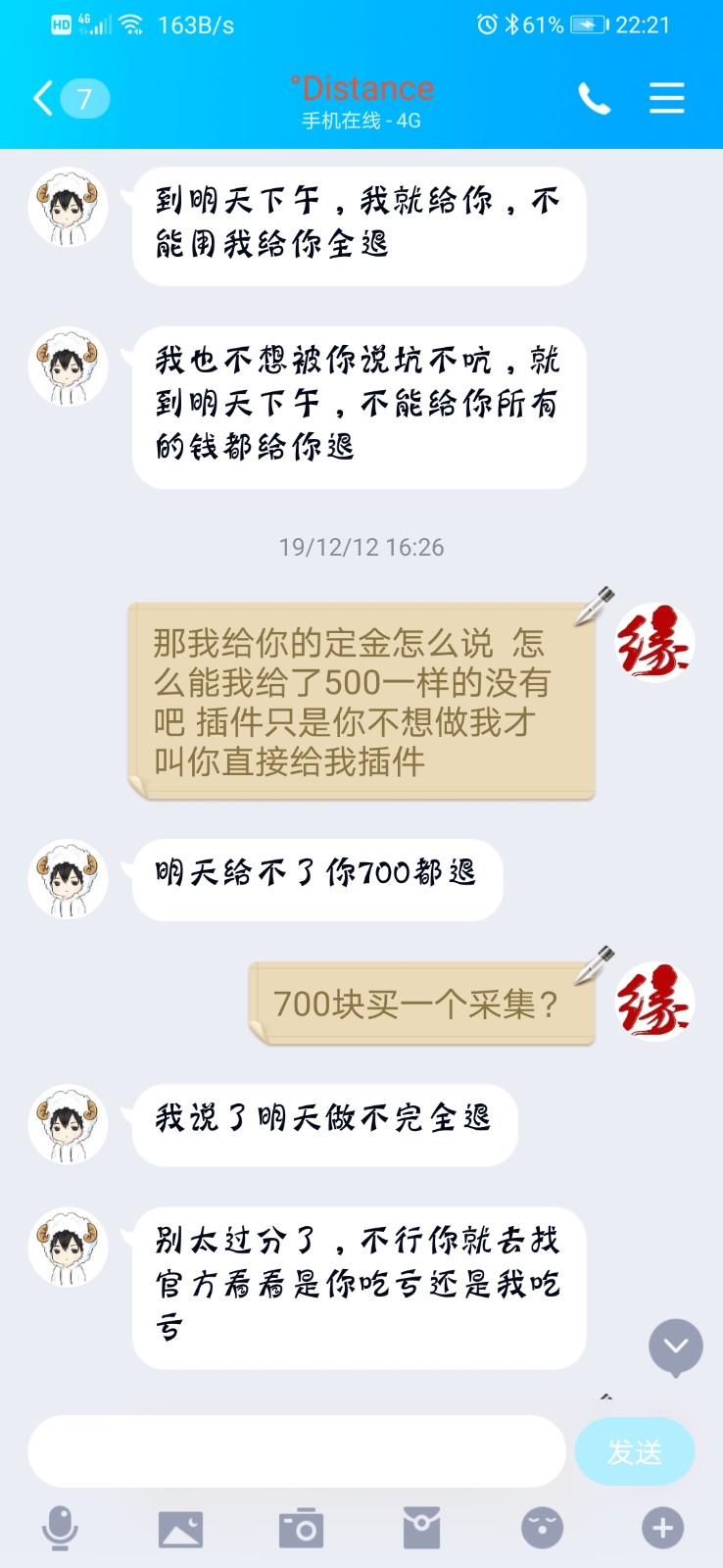Open the chat settings menu
This screenshot has height=1568, width=723.
pos(666,99)
